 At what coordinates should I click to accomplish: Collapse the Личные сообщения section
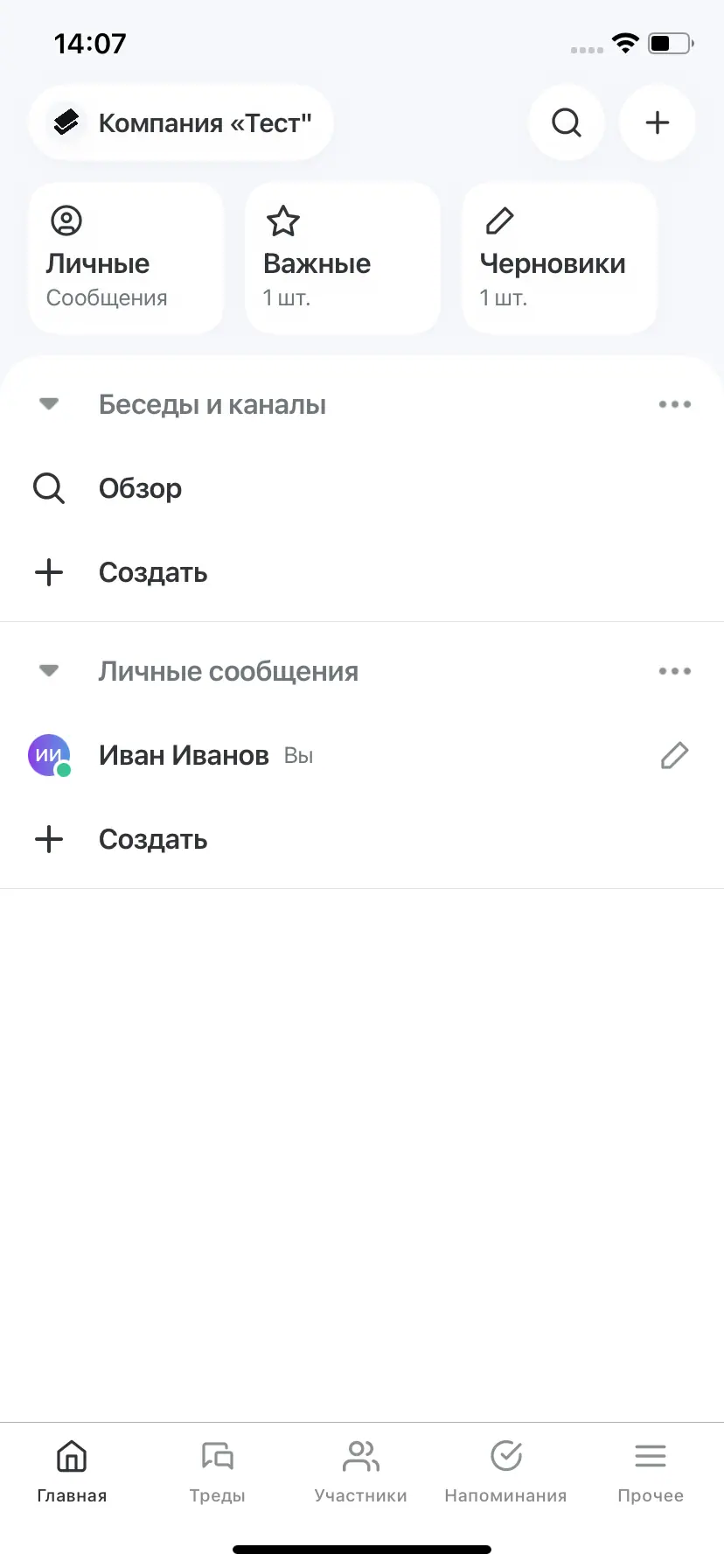(x=49, y=671)
